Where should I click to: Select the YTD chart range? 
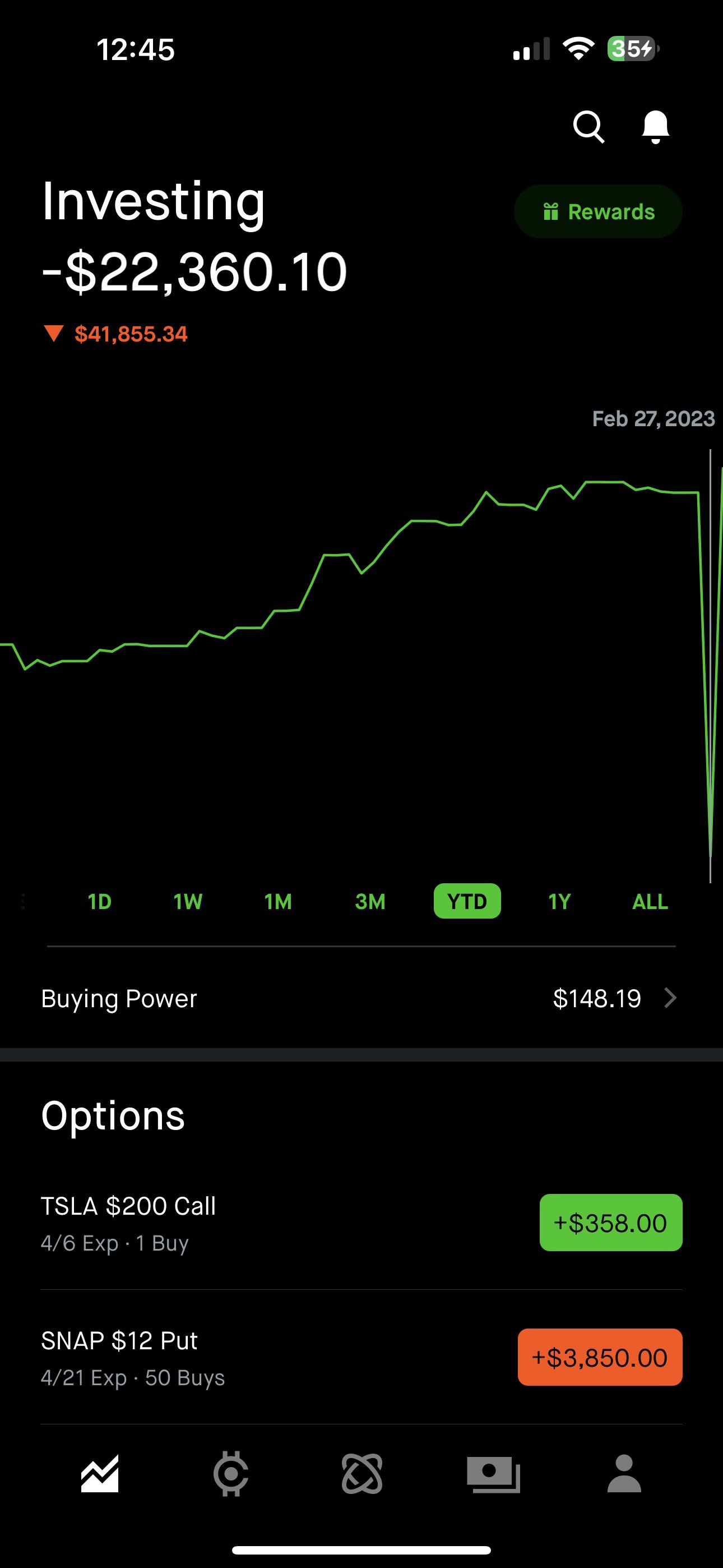coord(467,901)
